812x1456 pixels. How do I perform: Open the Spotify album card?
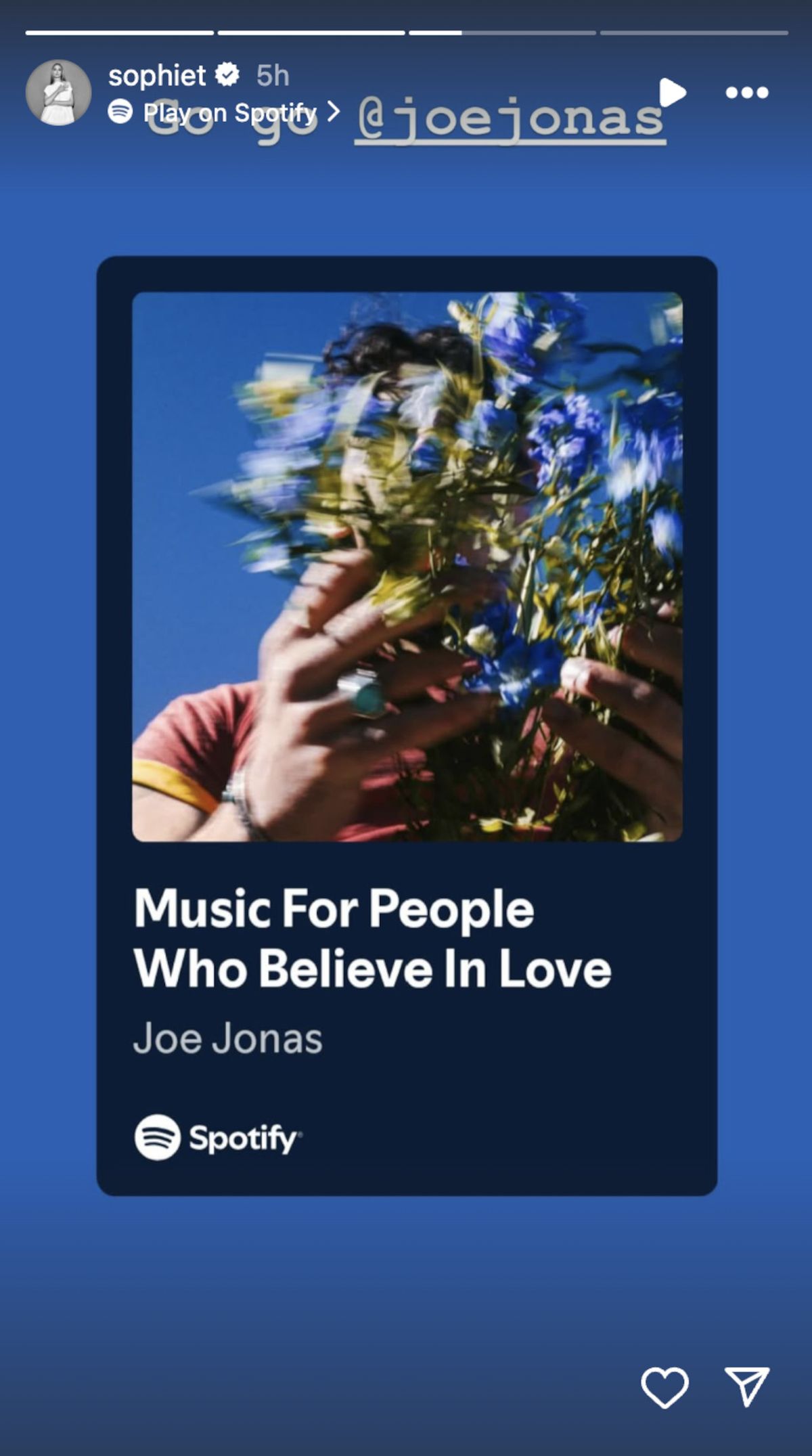tap(407, 724)
